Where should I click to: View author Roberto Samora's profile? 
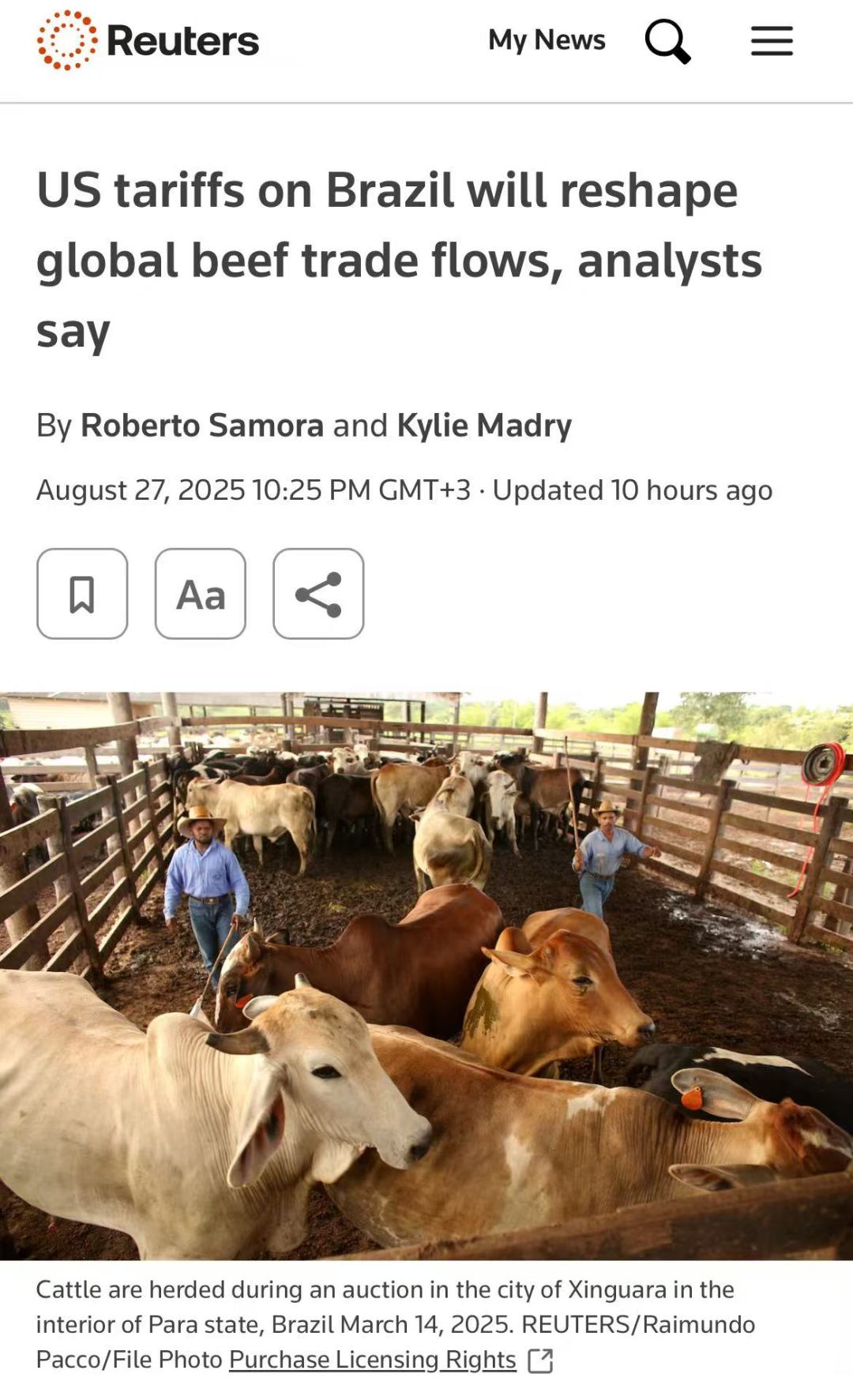point(202,426)
